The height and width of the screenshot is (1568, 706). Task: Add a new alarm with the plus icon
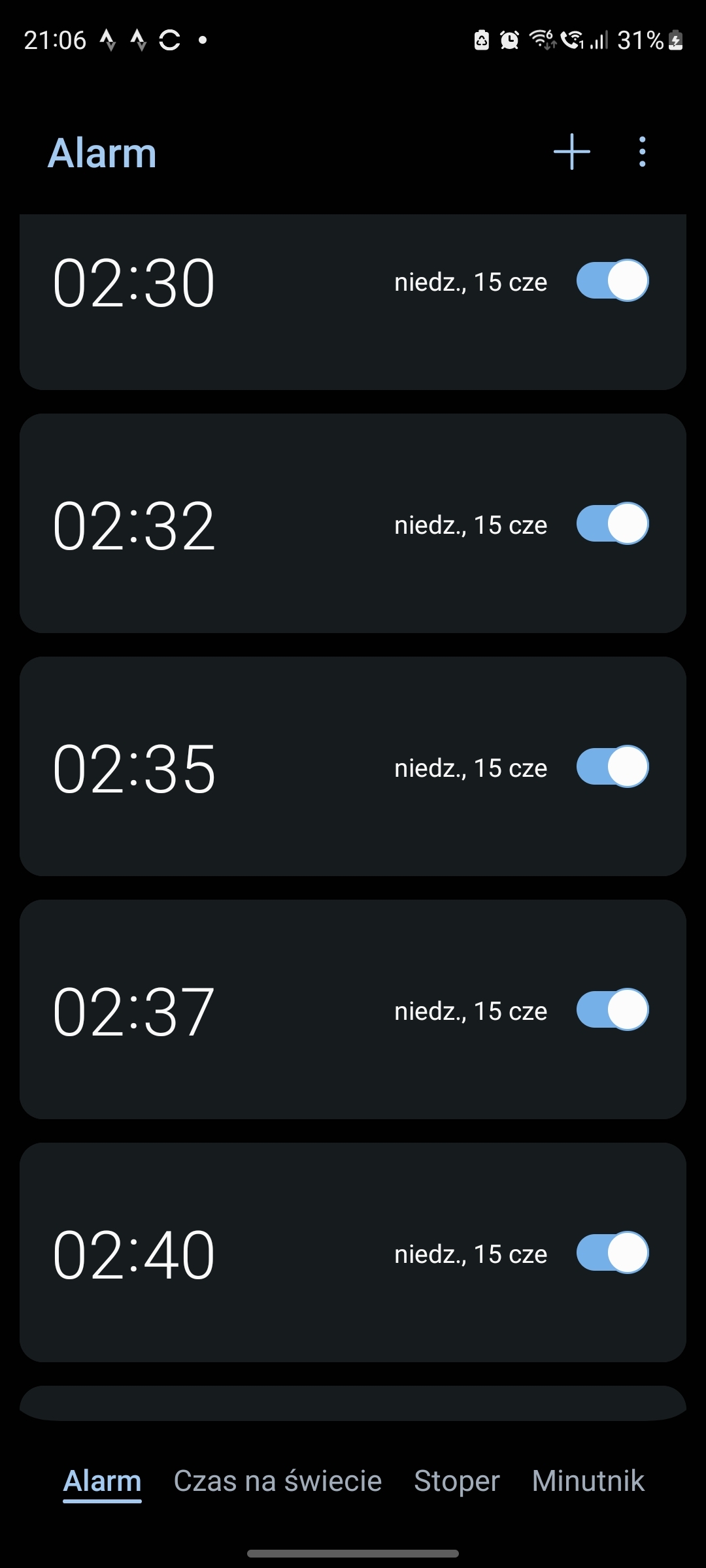click(x=572, y=152)
